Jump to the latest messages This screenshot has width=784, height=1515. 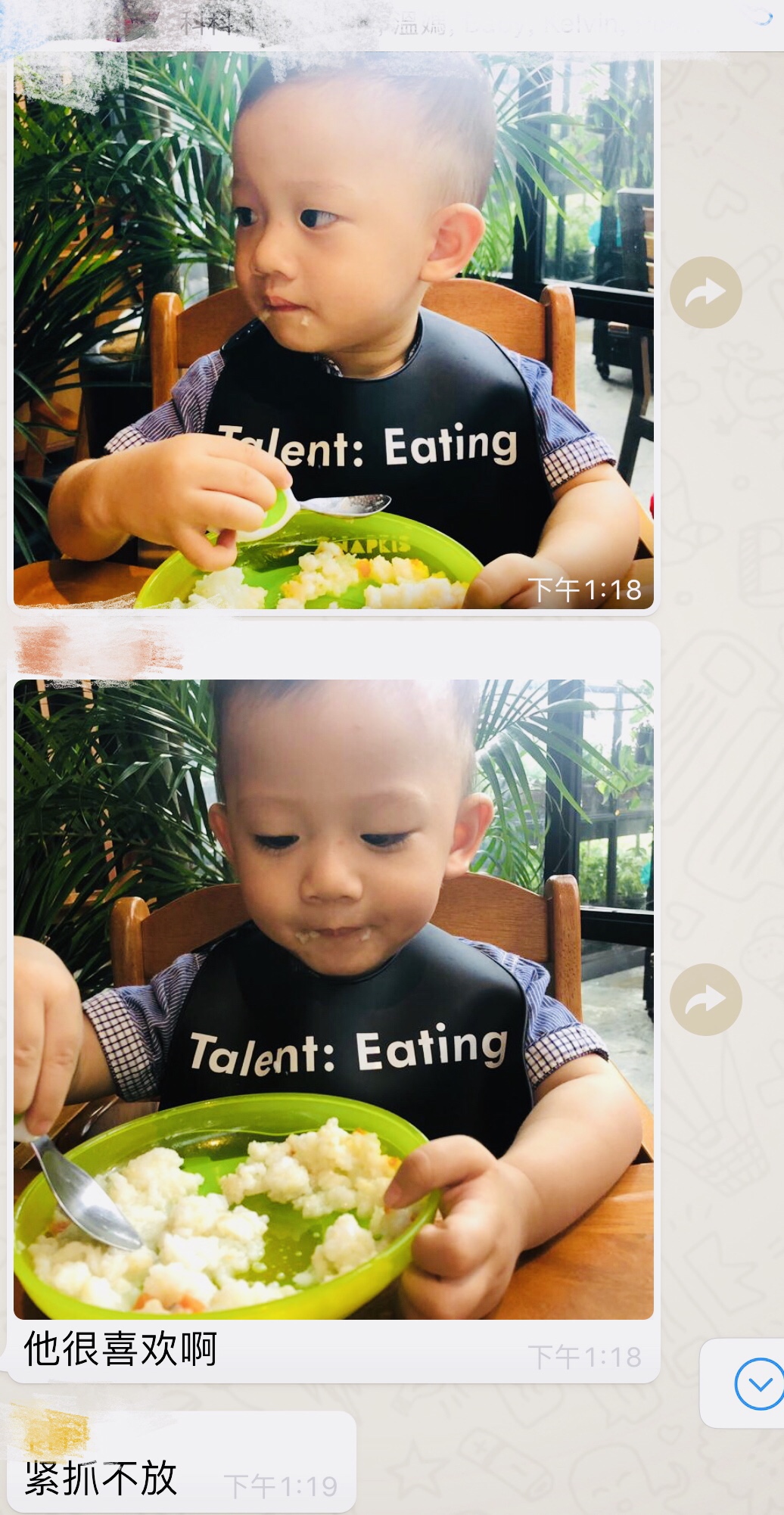(x=758, y=1383)
